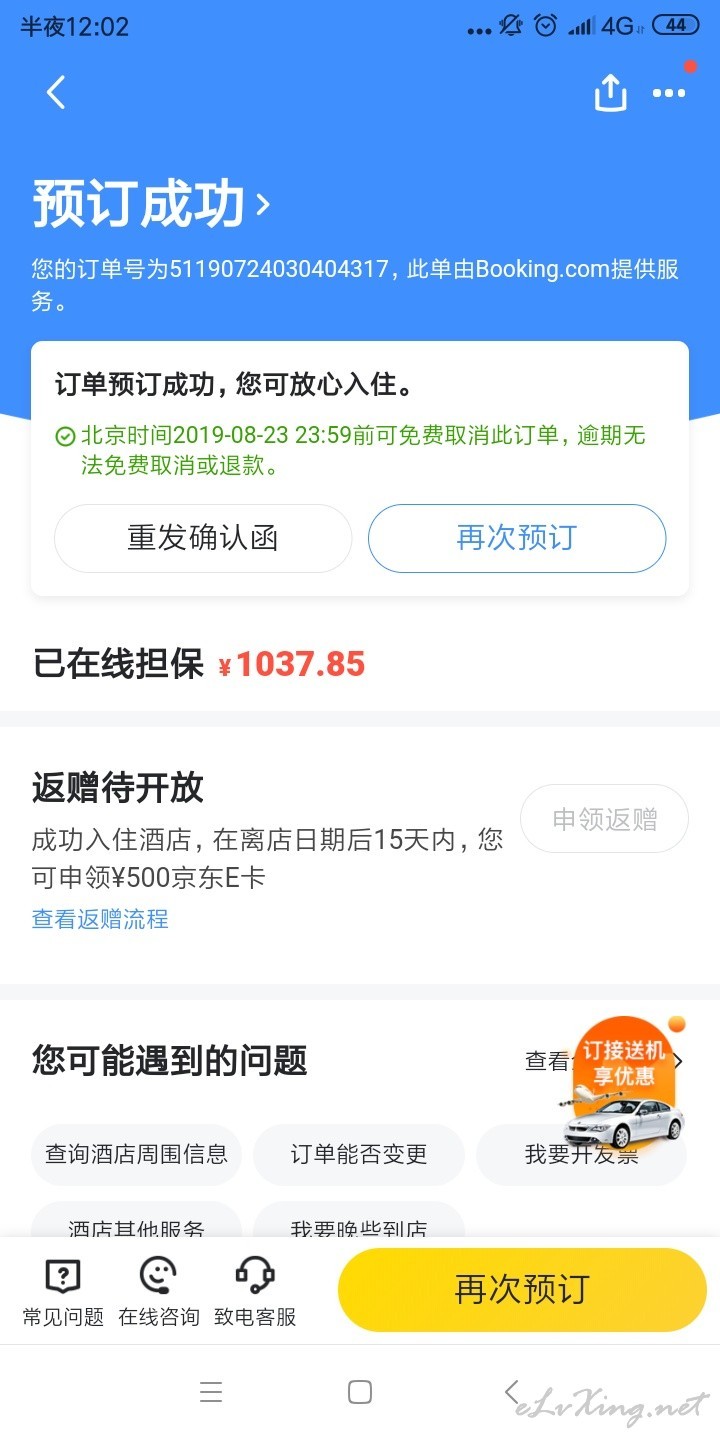Select the 订单能否变更 chip
Viewport: 720px width, 1440px height.
(359, 1154)
